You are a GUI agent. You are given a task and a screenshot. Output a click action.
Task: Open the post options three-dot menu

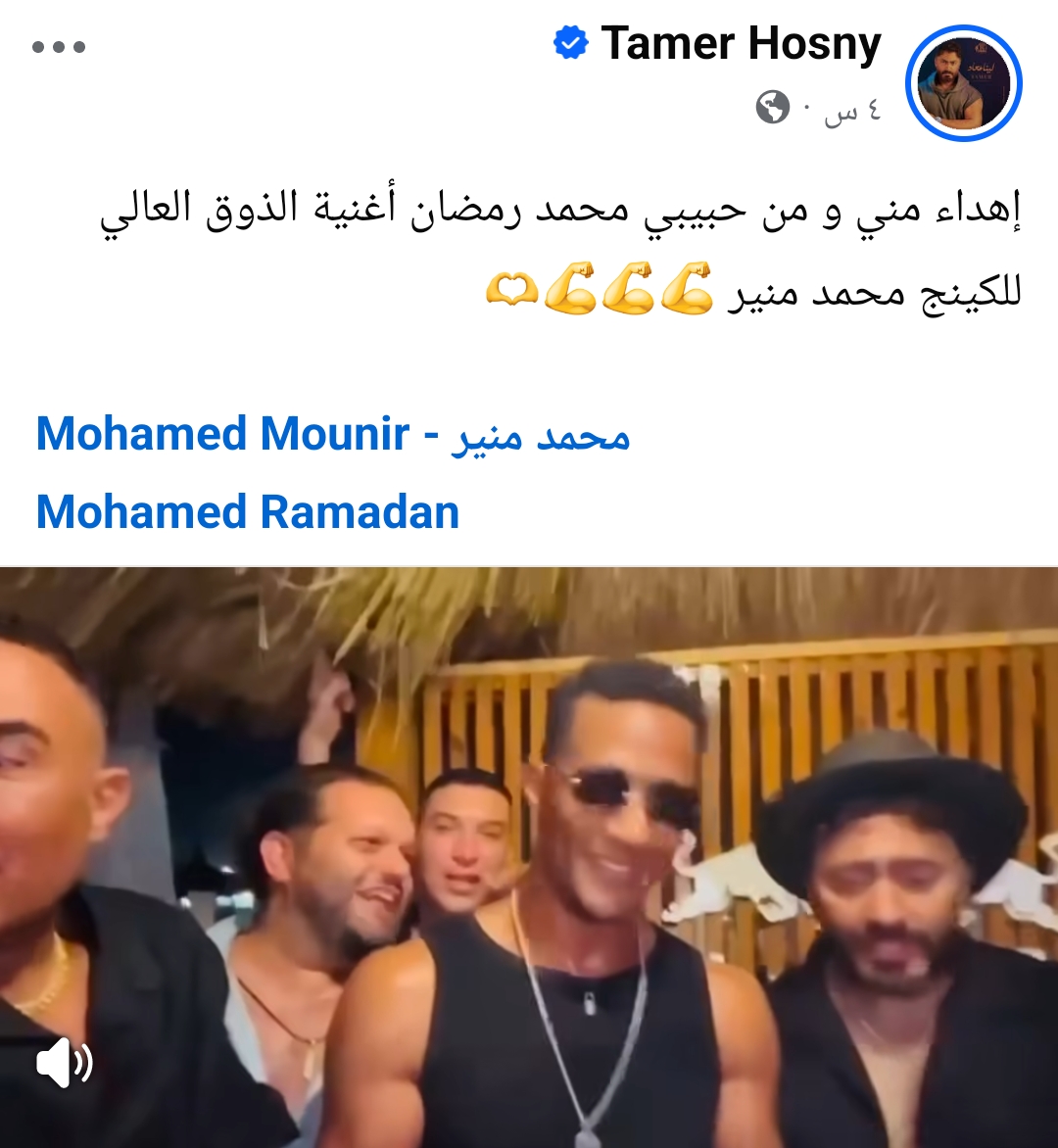[59, 47]
